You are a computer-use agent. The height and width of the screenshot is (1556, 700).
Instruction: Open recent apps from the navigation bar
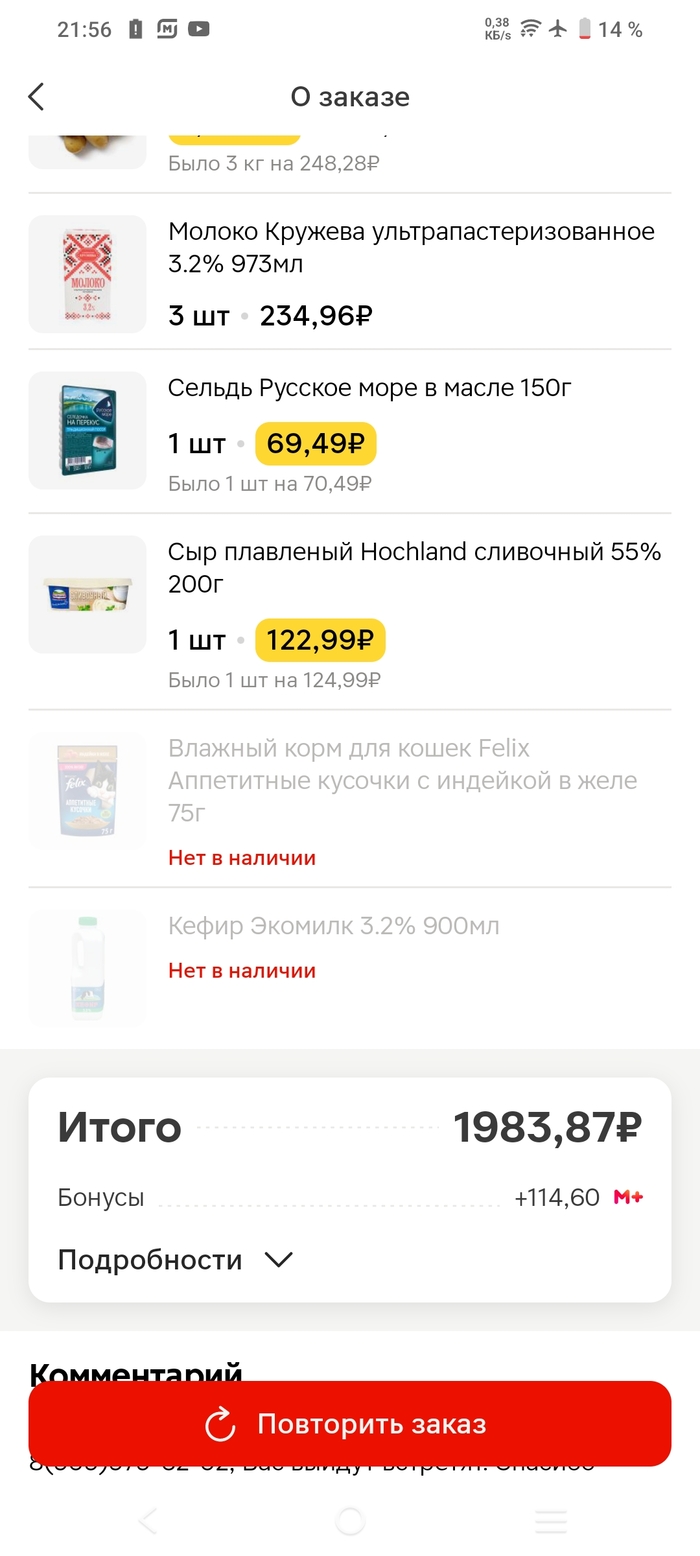click(x=551, y=1521)
